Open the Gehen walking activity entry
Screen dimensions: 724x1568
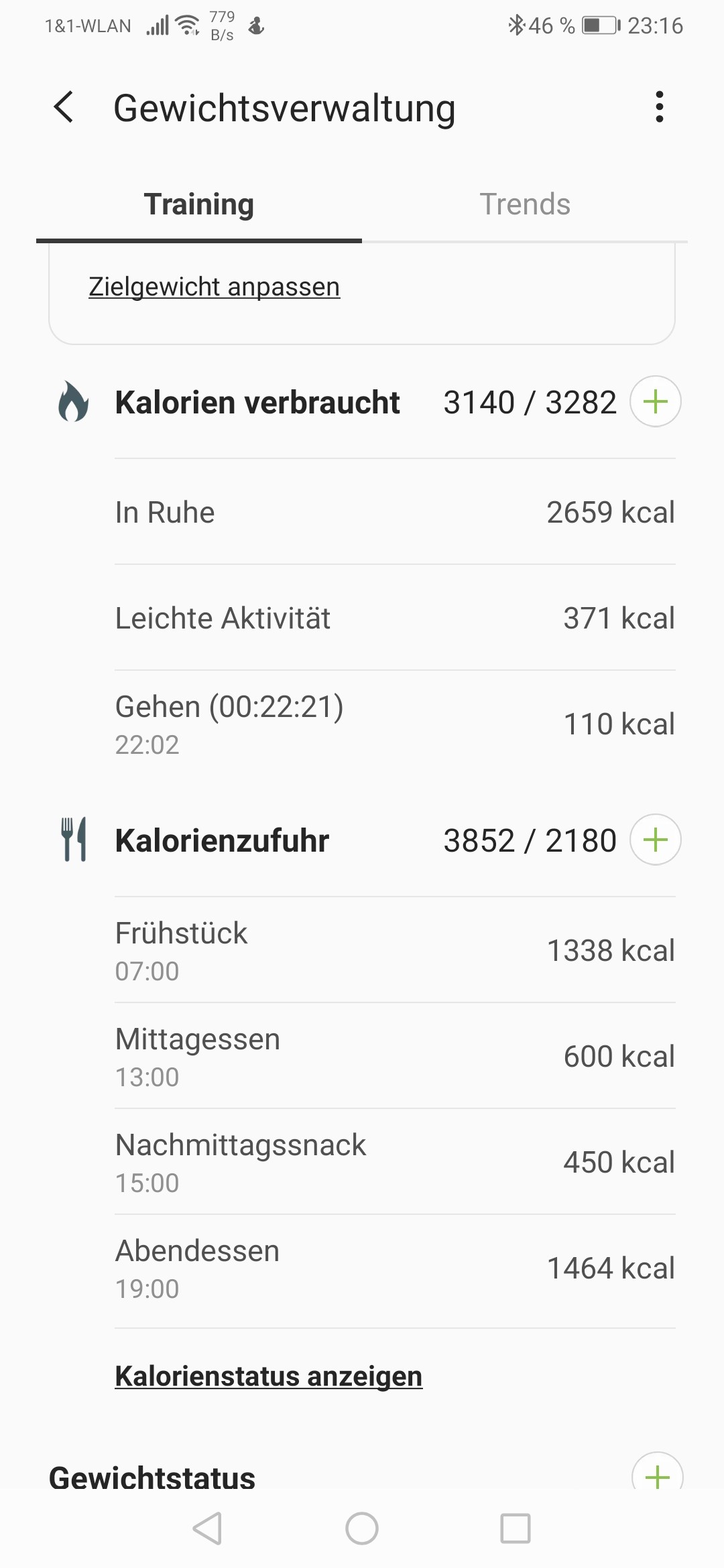click(395, 724)
